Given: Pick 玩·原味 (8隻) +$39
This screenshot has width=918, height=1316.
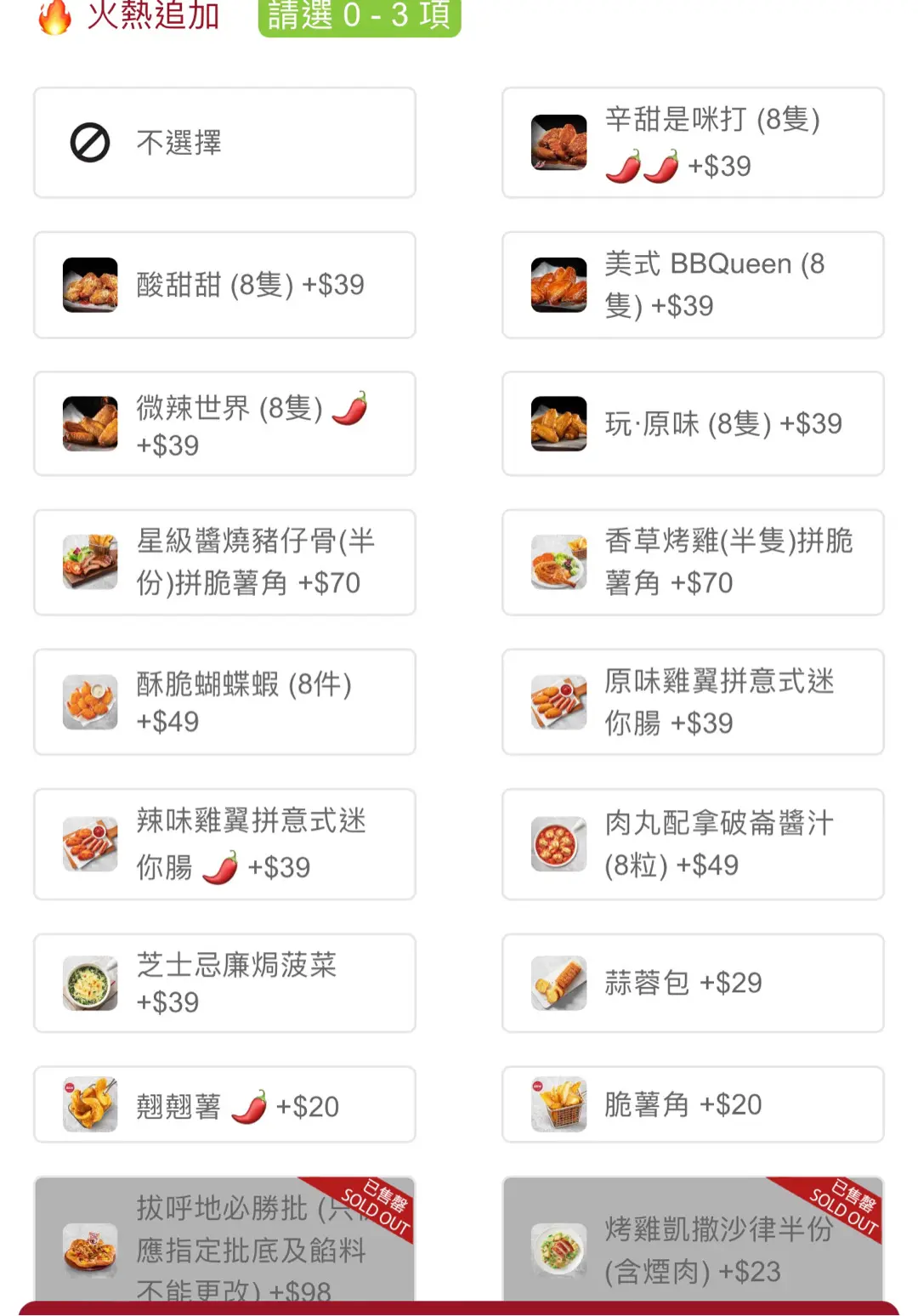Looking at the screenshot, I should tap(693, 423).
